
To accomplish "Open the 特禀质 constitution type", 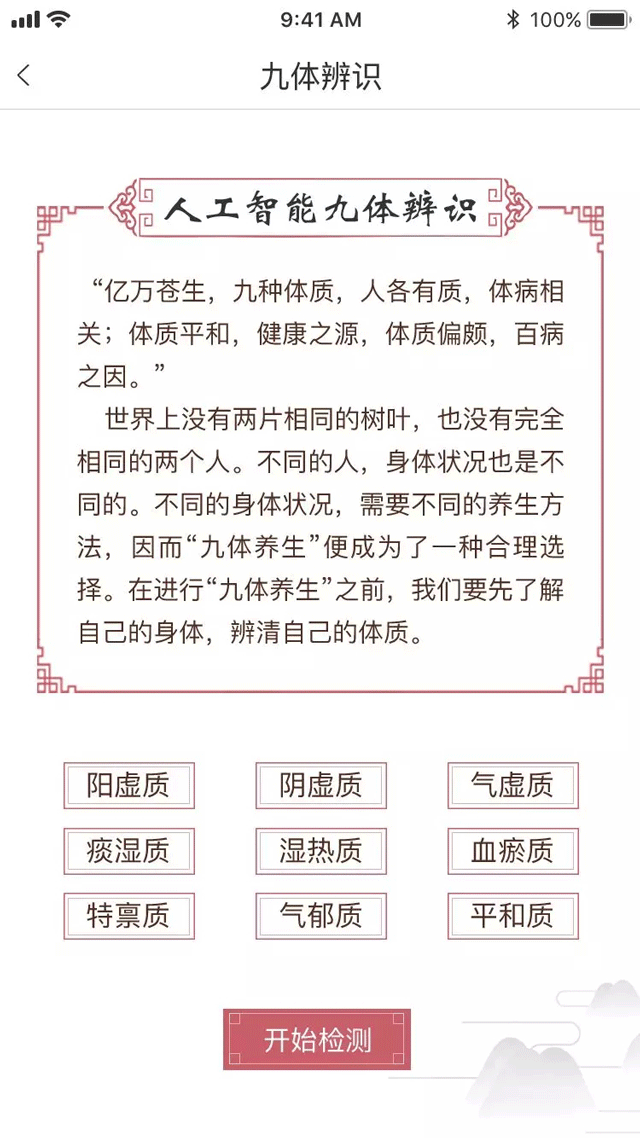I will pos(128,916).
